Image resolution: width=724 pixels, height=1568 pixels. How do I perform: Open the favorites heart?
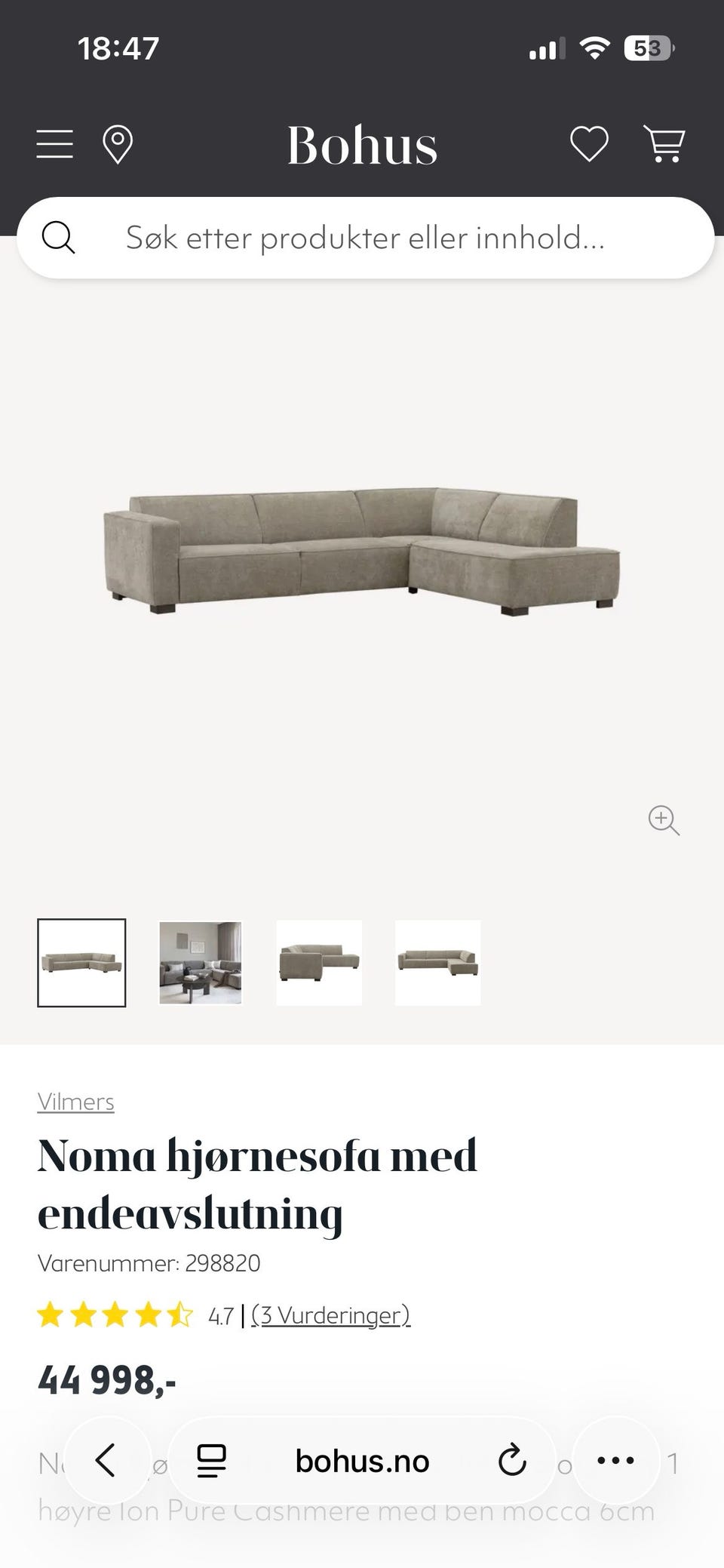click(x=589, y=143)
